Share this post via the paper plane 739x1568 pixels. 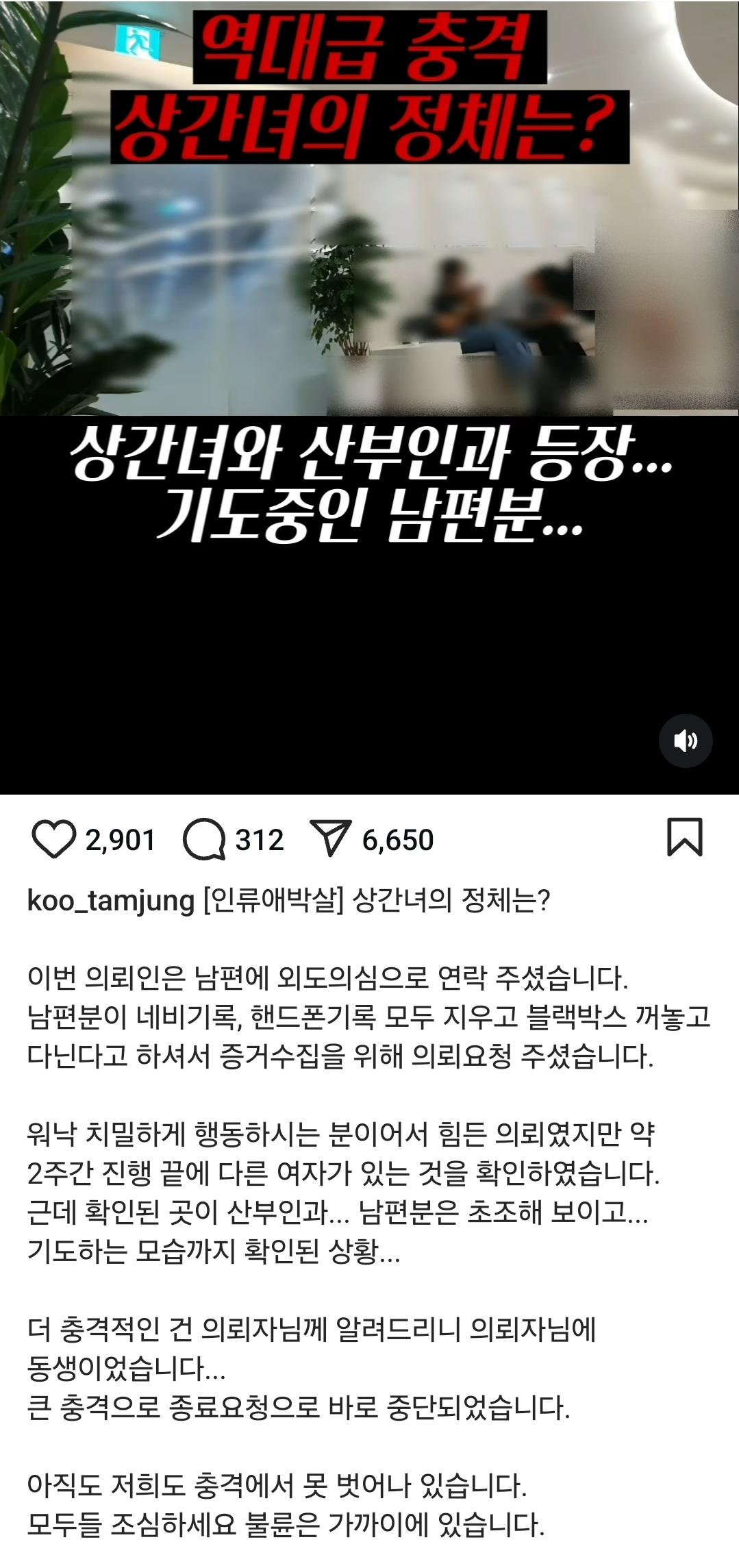click(331, 839)
